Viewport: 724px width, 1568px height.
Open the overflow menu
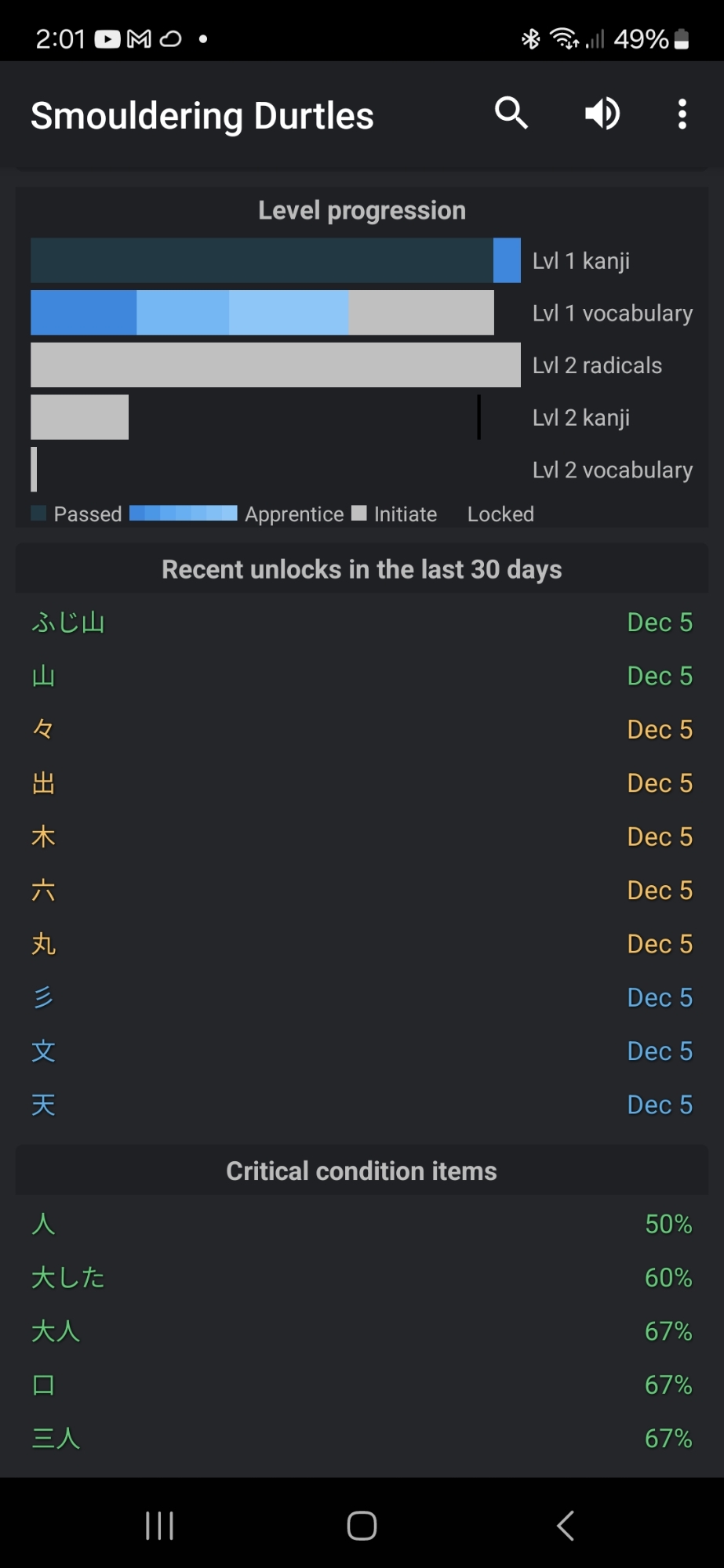click(x=682, y=114)
